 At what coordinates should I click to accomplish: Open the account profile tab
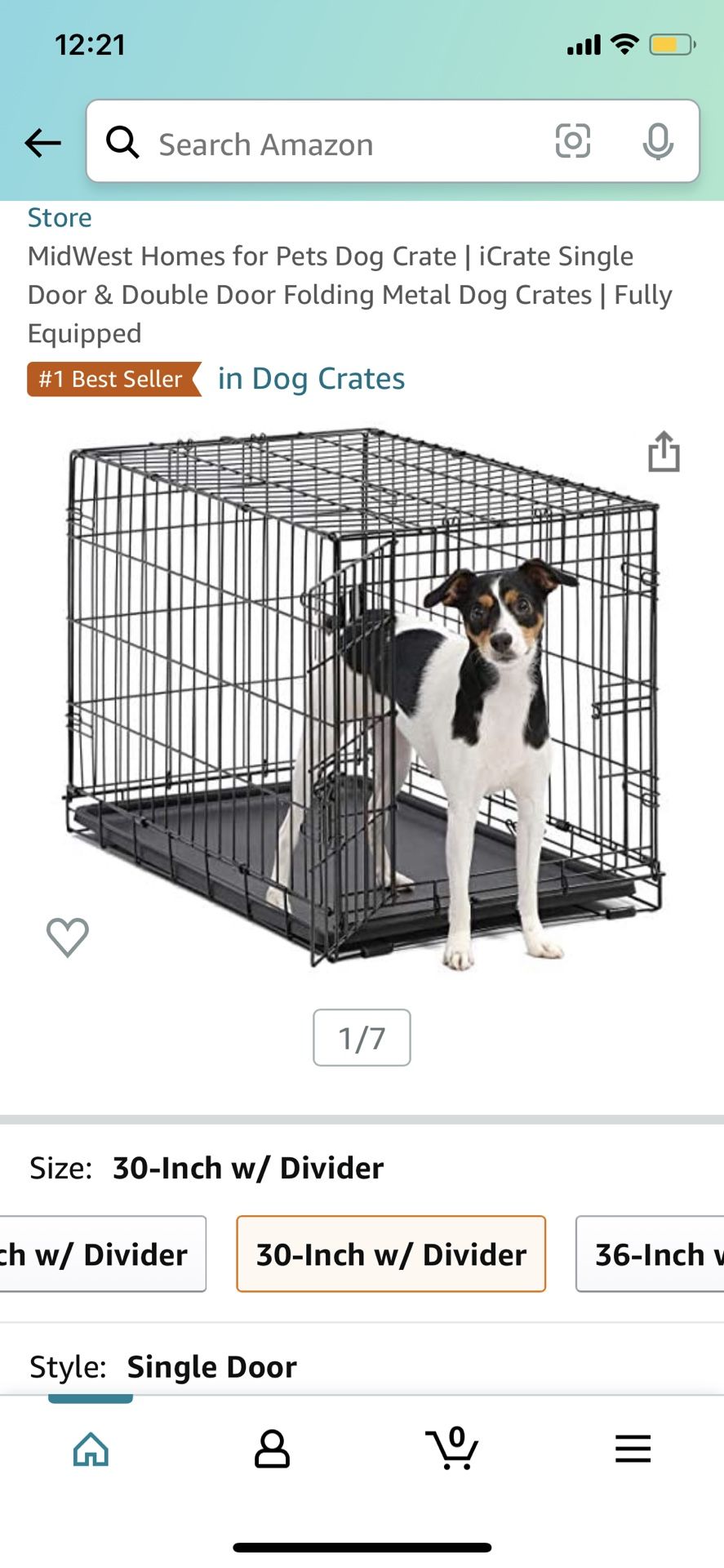pos(272,1450)
